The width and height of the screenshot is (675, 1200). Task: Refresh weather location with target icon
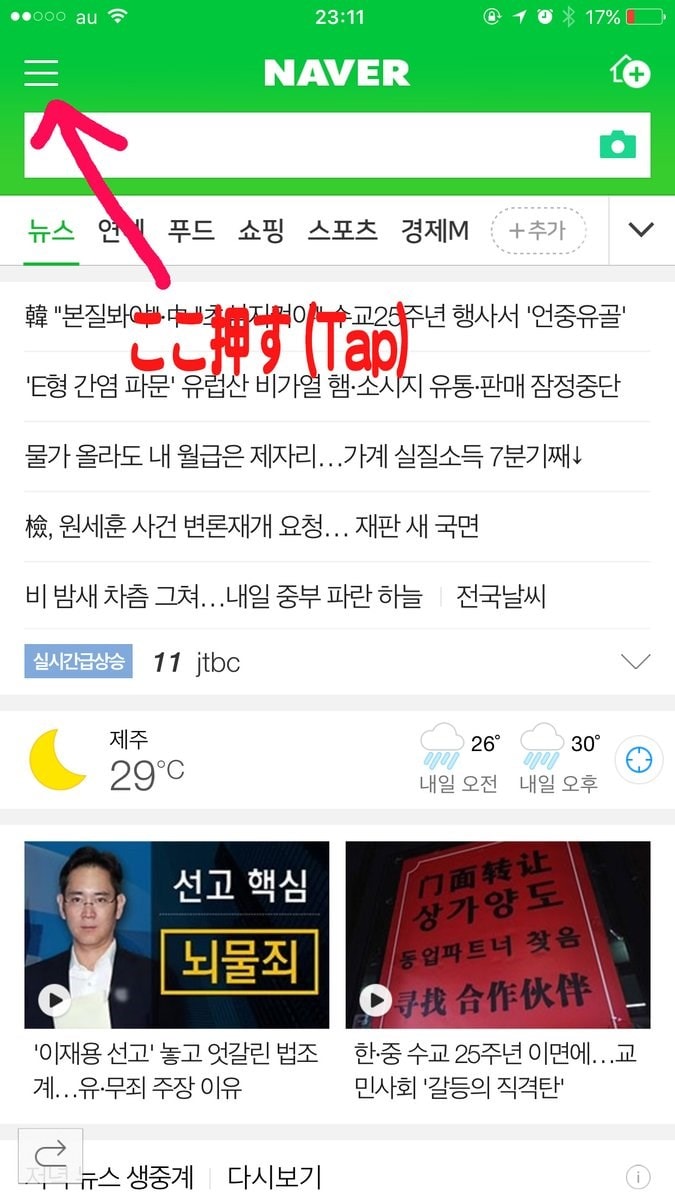pyautogui.click(x=638, y=761)
